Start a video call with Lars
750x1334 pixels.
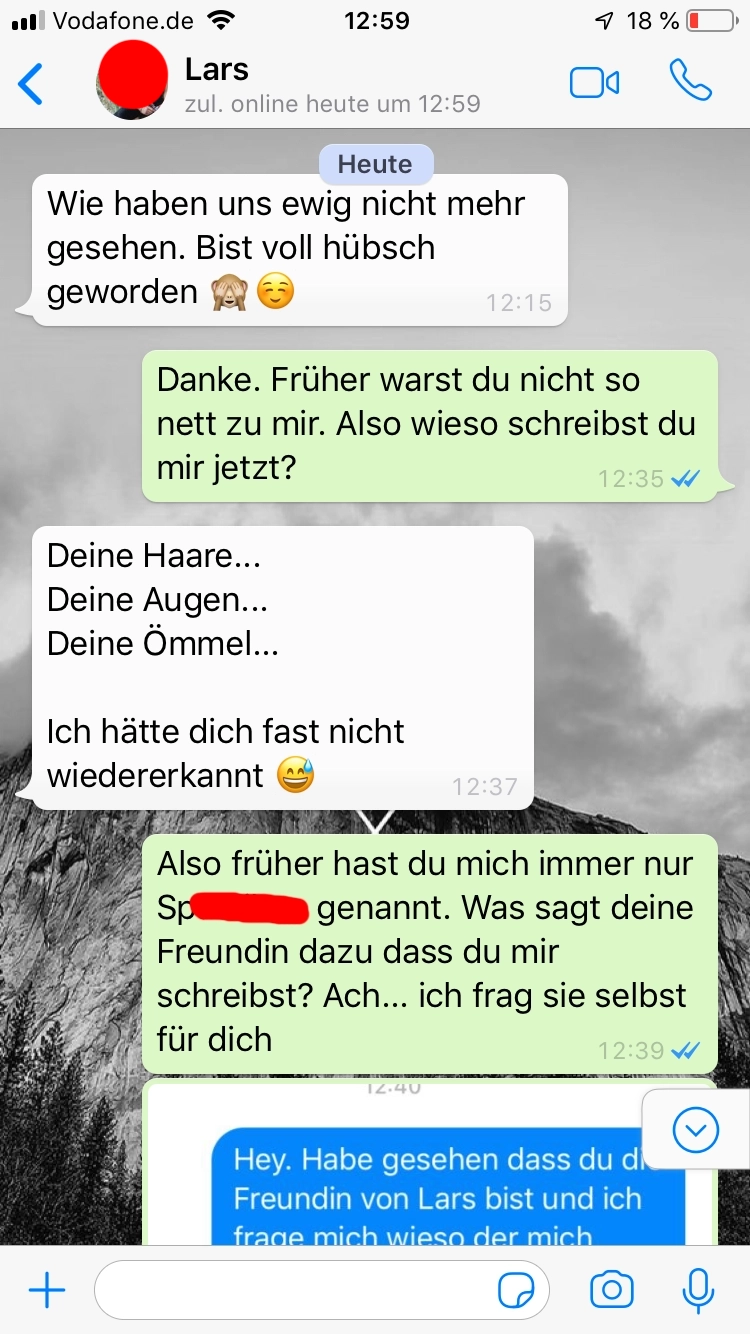point(594,84)
